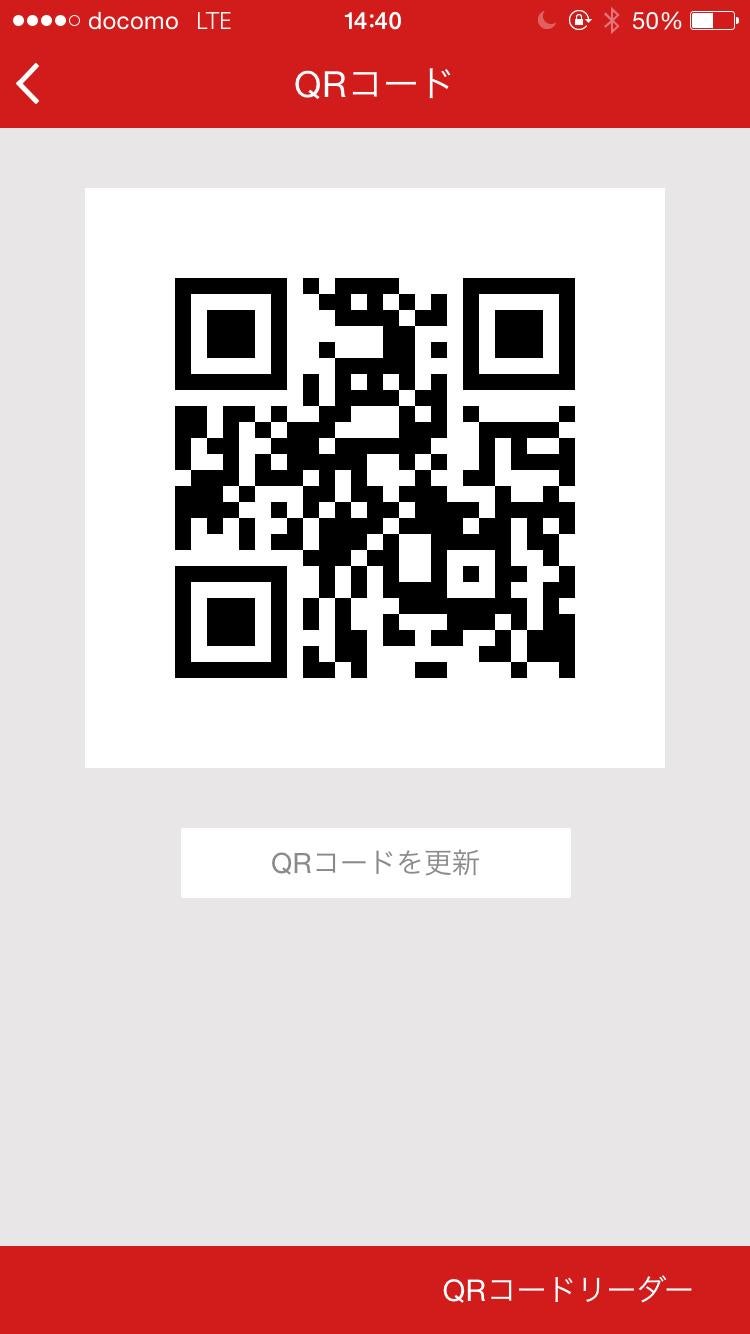The width and height of the screenshot is (750, 1334).
Task: Tap the Bluetooth icon in the status bar
Action: (x=612, y=20)
